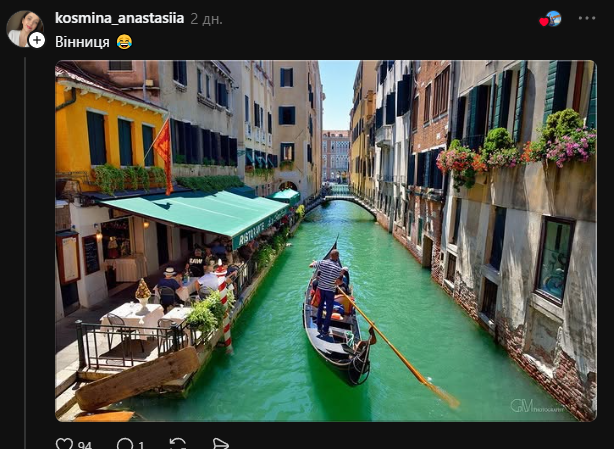Follow kosmina_anastasiia via the avatar plus badge
This screenshot has width=614, height=449.
click(37, 40)
